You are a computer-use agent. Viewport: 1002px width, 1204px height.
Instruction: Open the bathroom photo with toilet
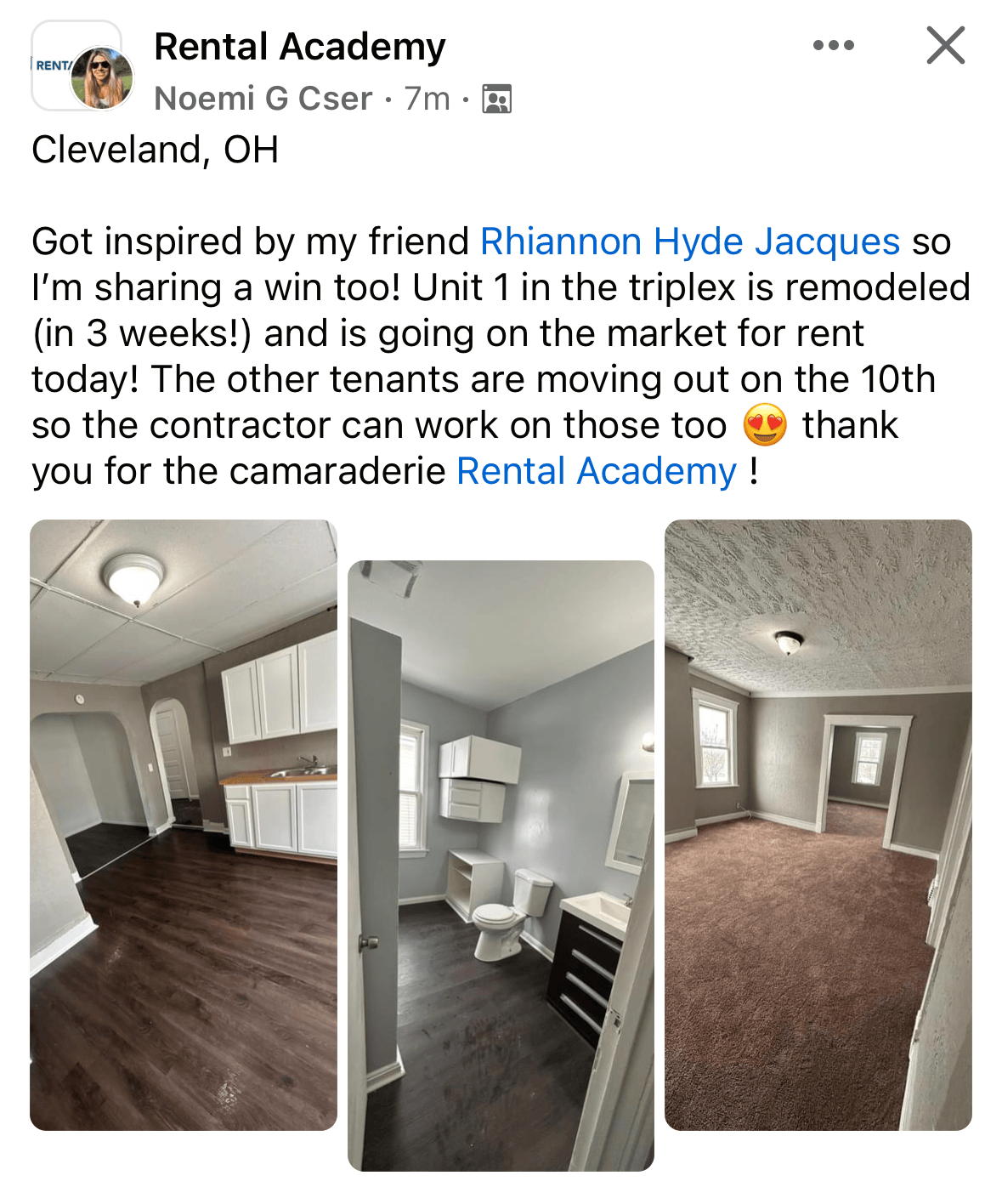click(501, 865)
